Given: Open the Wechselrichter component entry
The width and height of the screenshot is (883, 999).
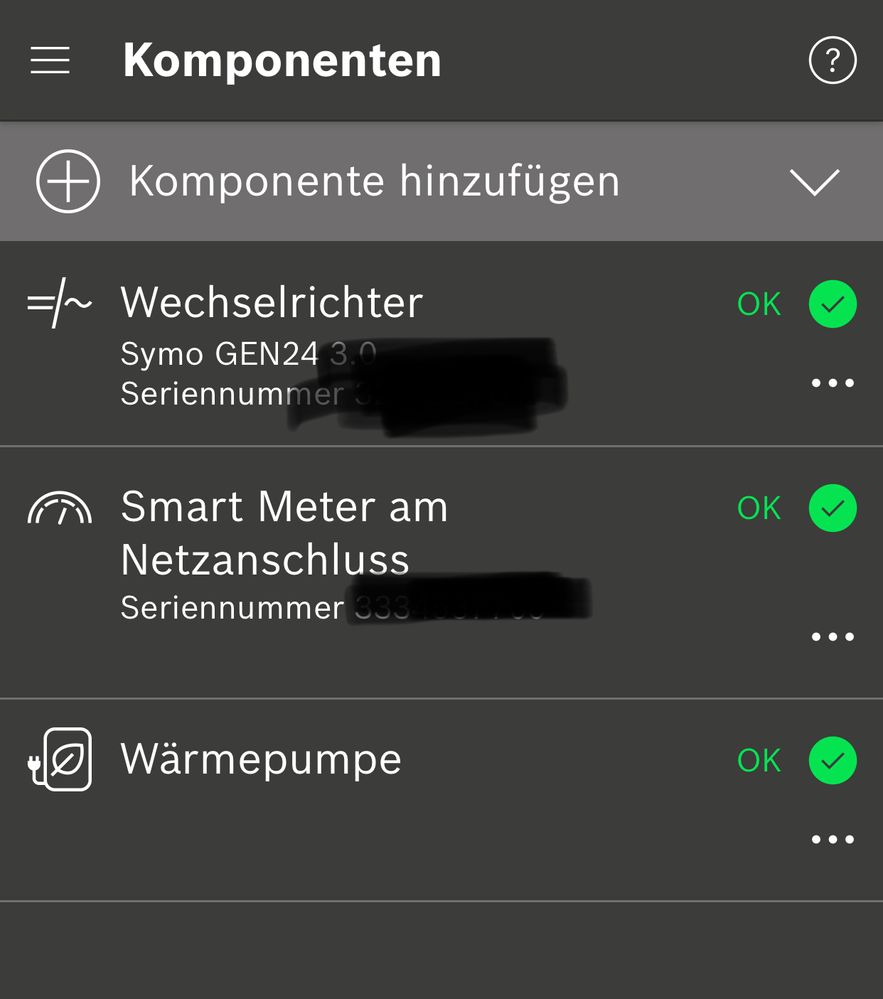Looking at the screenshot, I should click(x=272, y=303).
